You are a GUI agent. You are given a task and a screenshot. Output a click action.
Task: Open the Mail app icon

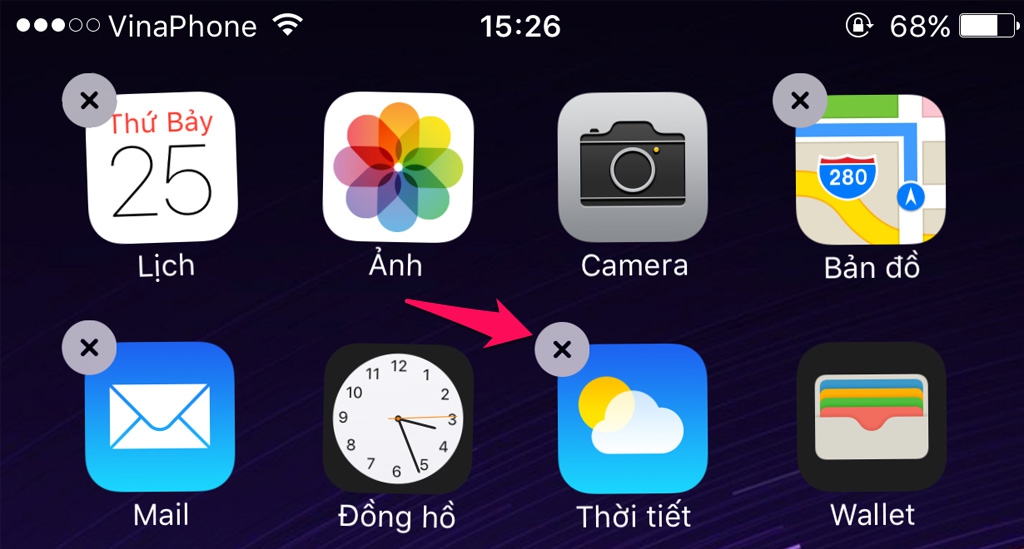point(160,417)
